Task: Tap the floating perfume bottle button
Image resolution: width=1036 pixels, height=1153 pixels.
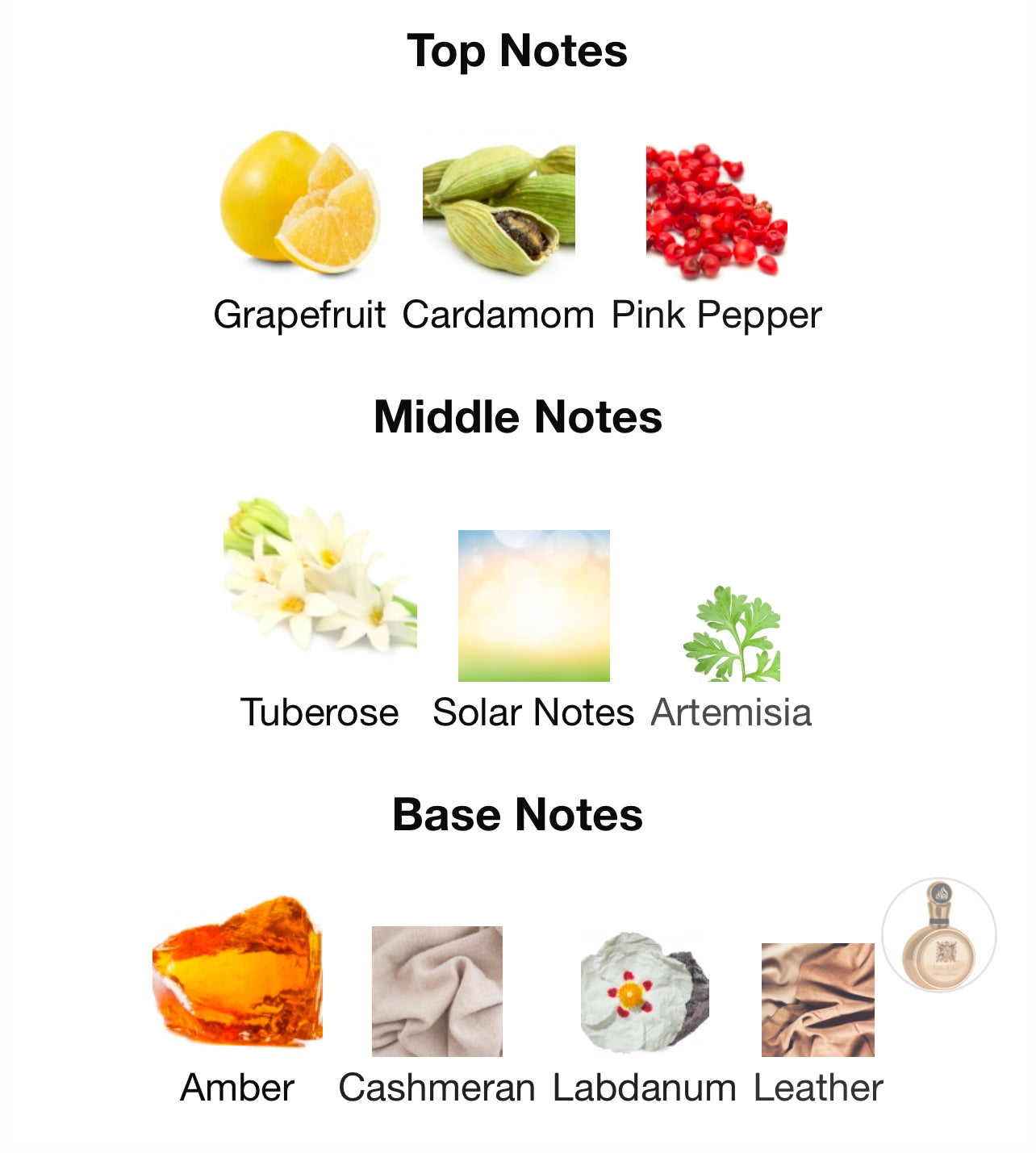Action: (x=938, y=935)
